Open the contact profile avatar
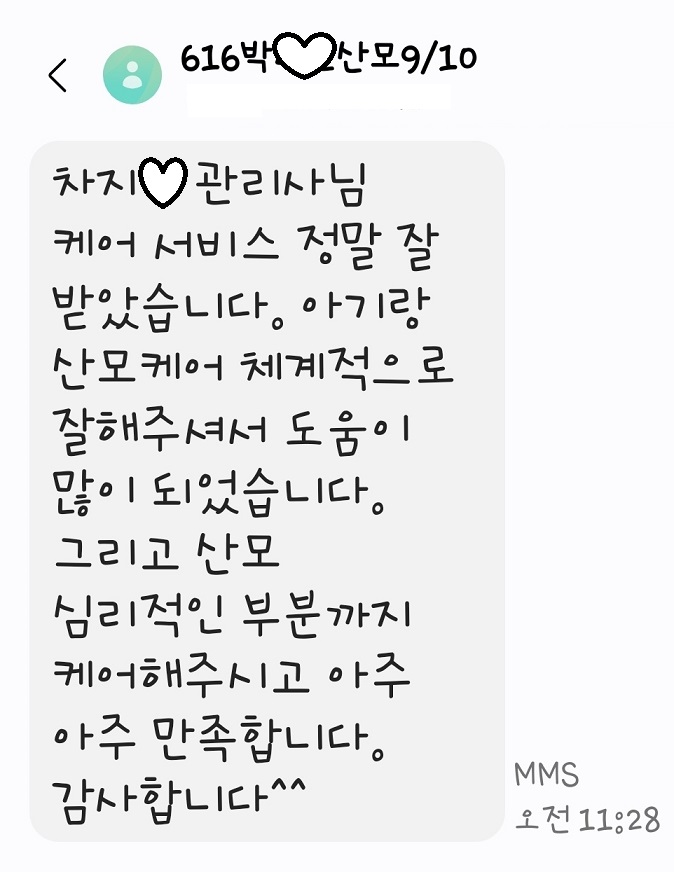 tap(132, 74)
